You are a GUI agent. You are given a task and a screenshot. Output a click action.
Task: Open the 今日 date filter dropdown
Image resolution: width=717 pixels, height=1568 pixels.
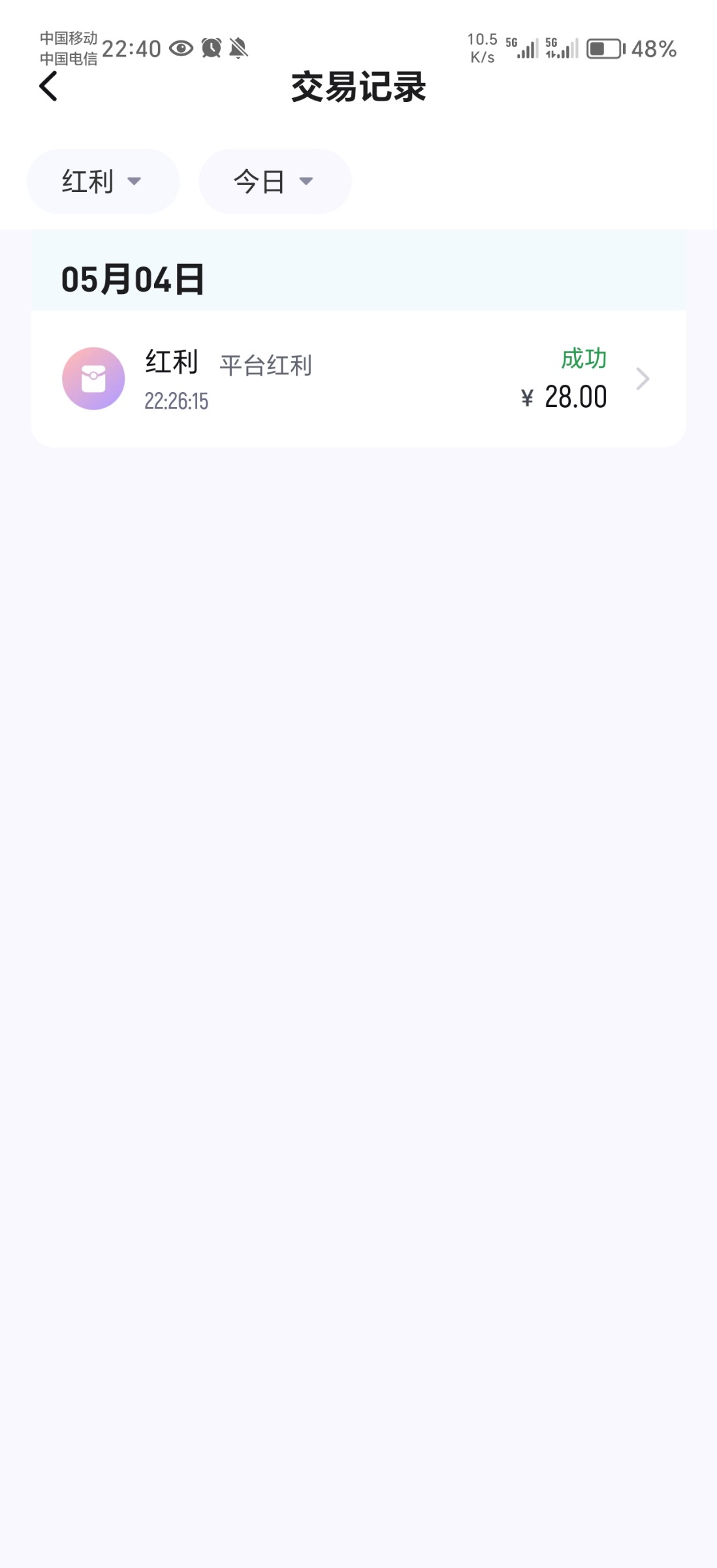pos(274,182)
